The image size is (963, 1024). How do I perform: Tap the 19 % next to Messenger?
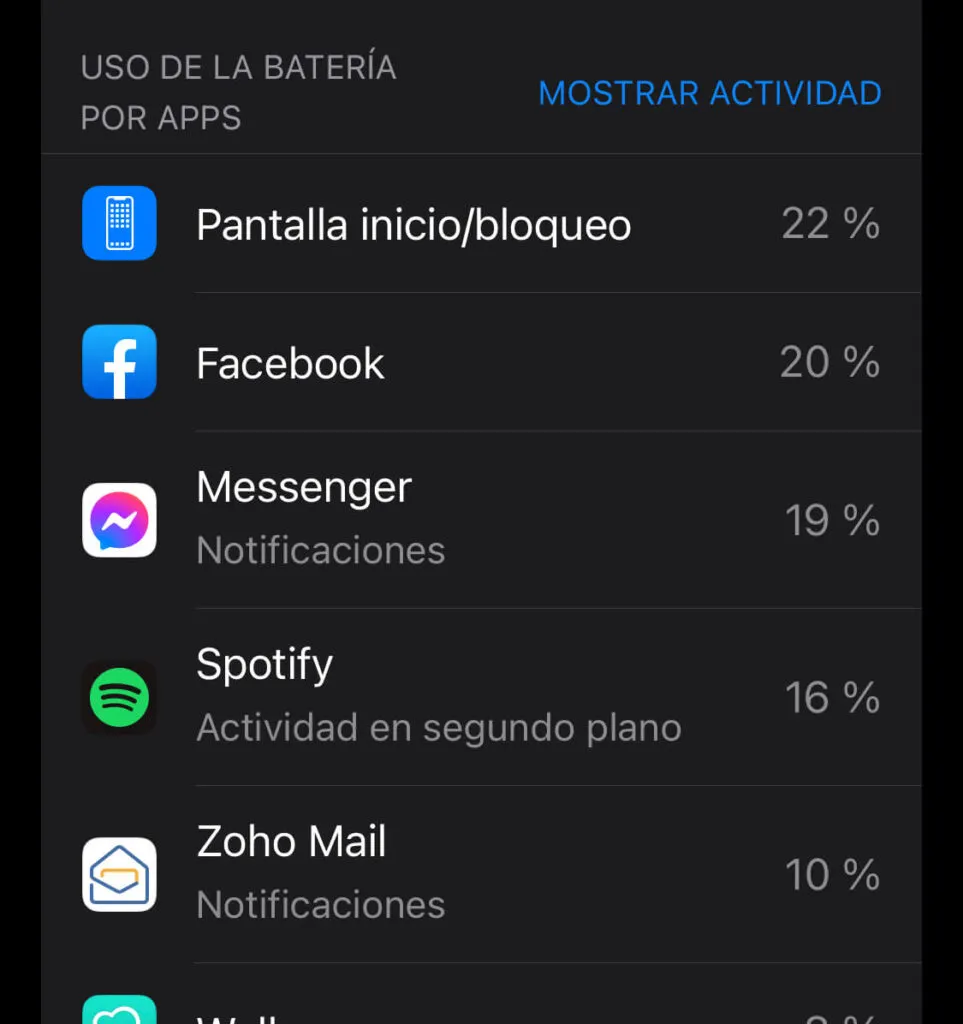click(830, 520)
